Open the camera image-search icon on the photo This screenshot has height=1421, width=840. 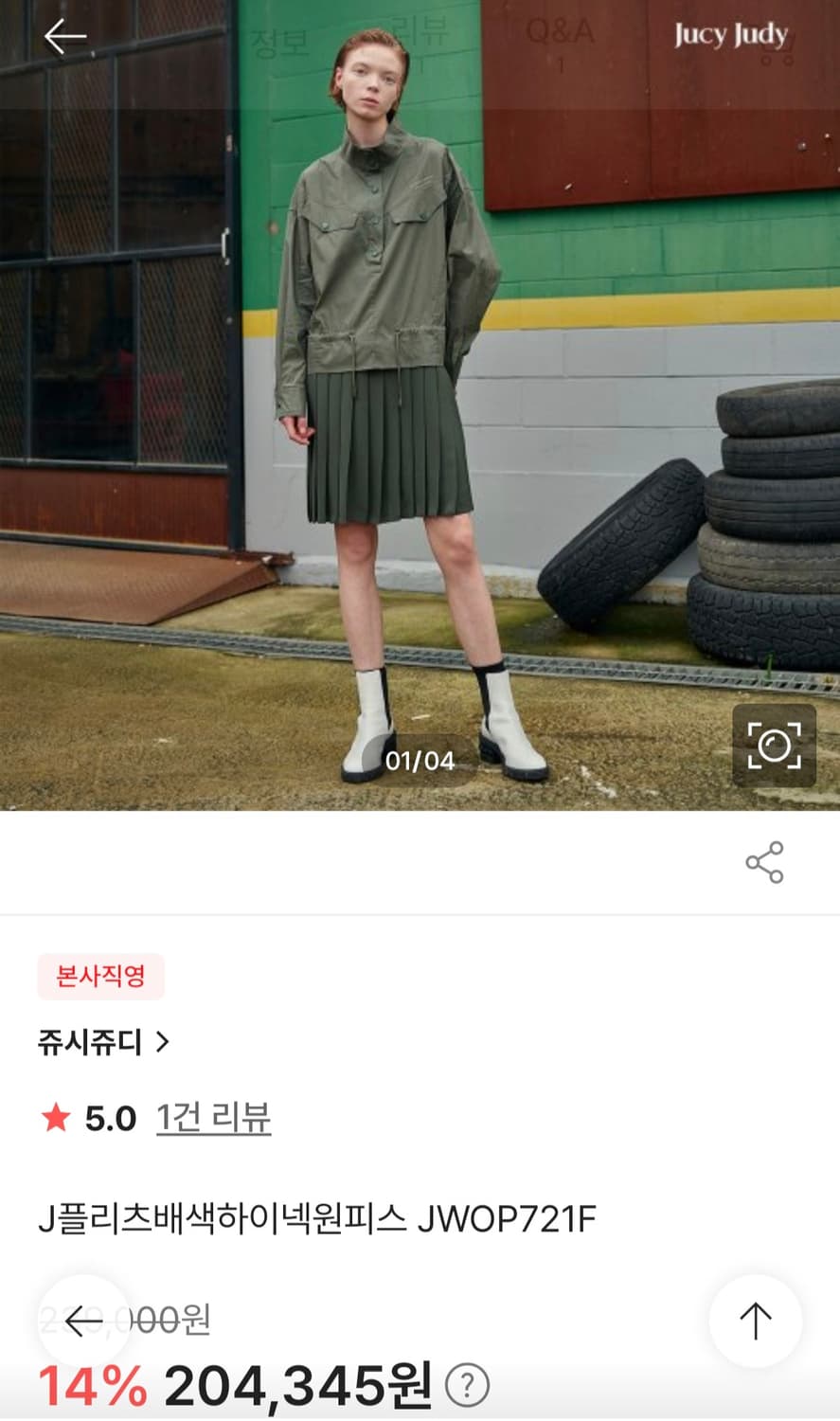[775, 746]
